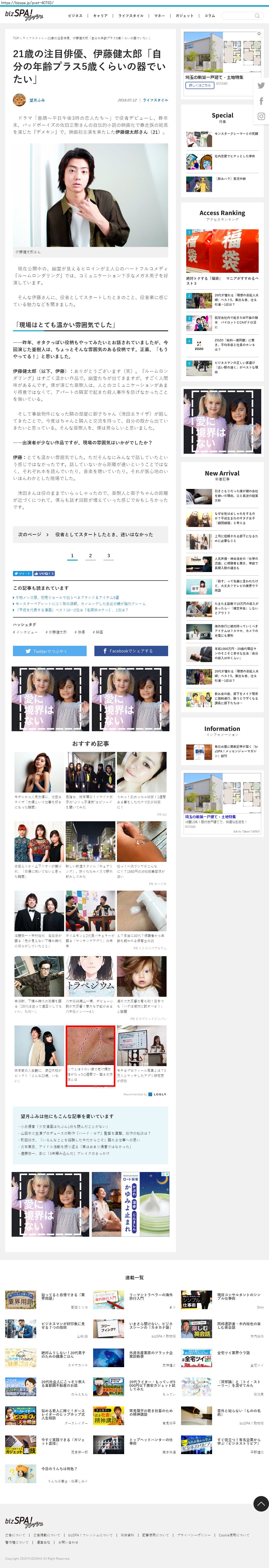Jump to article page 3
269x1568 pixels.
109,556
